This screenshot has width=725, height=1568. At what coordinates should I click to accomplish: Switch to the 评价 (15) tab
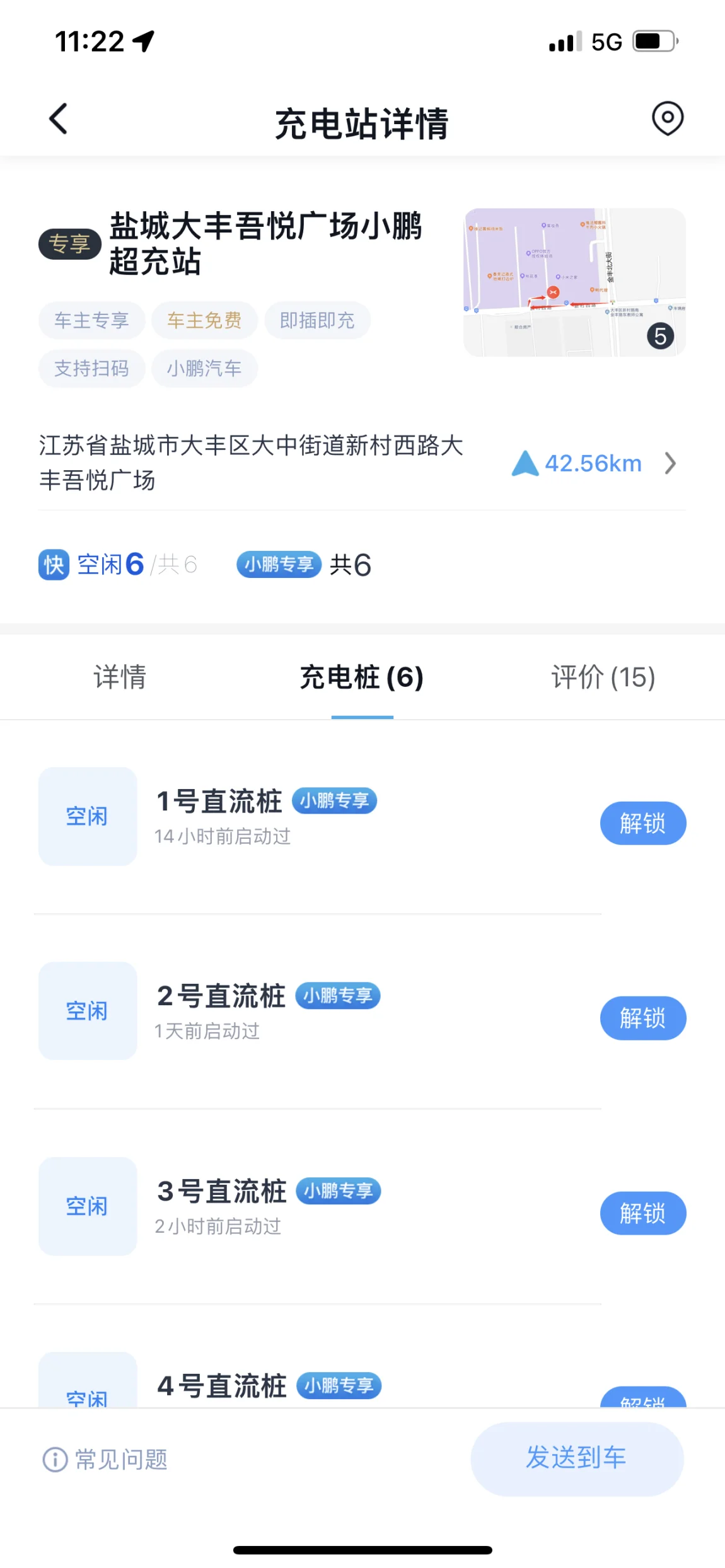pyautogui.click(x=603, y=677)
